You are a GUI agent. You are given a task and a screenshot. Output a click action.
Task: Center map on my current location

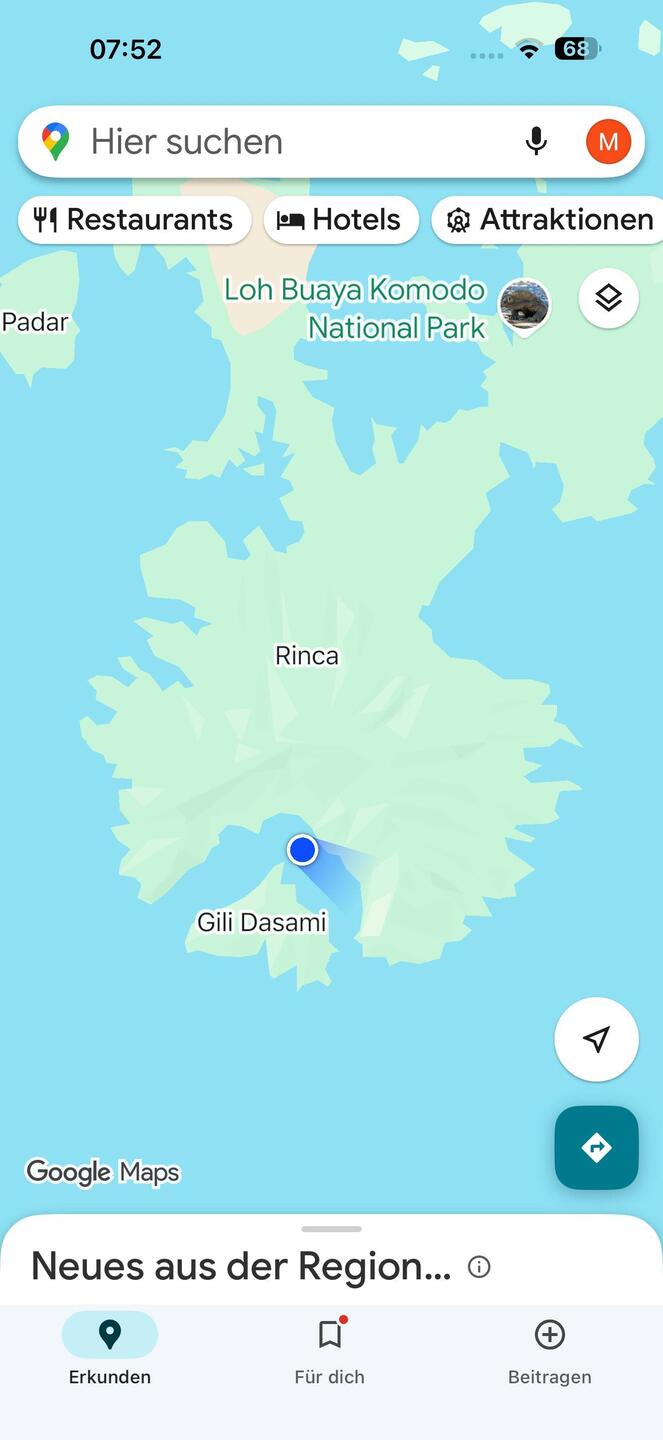(596, 1039)
